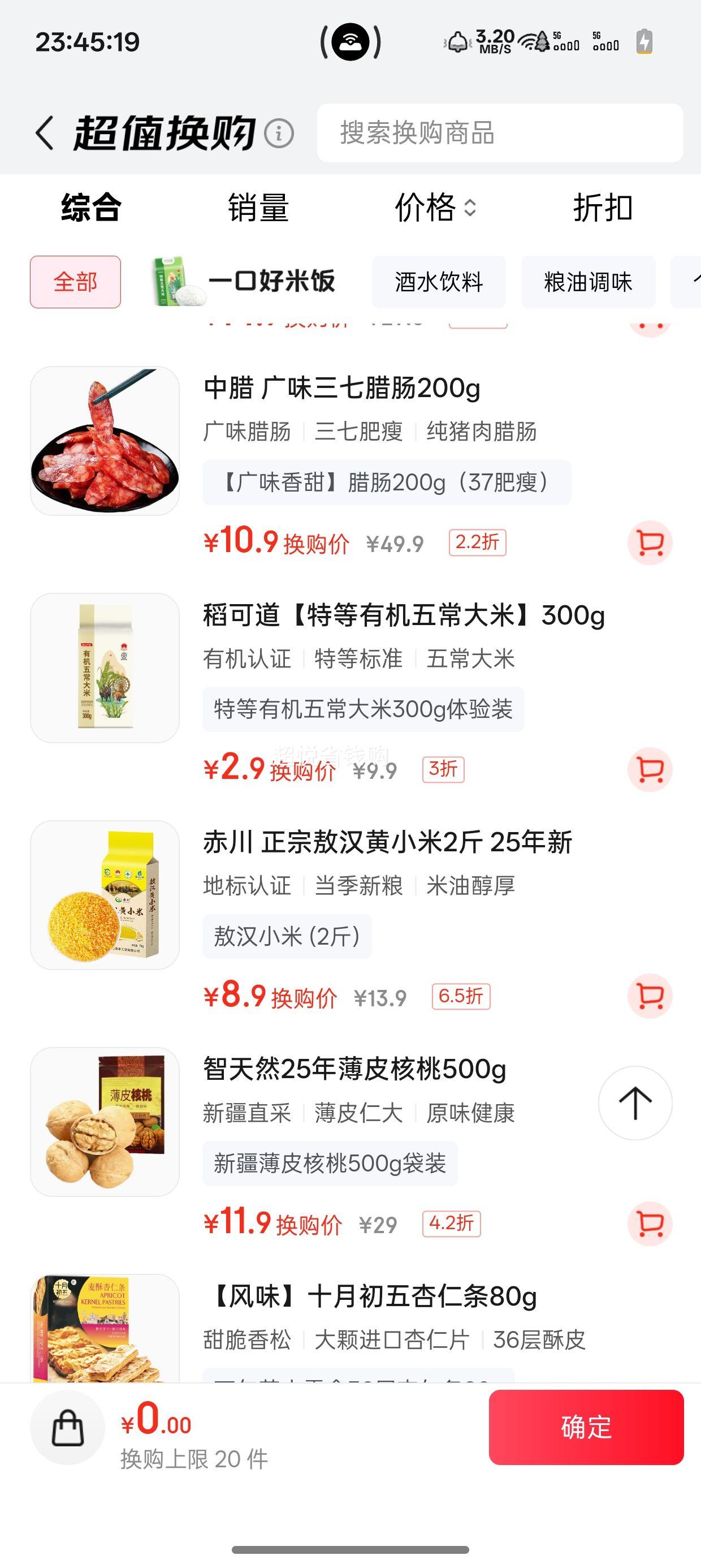Select the 综合 tab
The width and height of the screenshot is (701, 1568).
click(x=89, y=208)
